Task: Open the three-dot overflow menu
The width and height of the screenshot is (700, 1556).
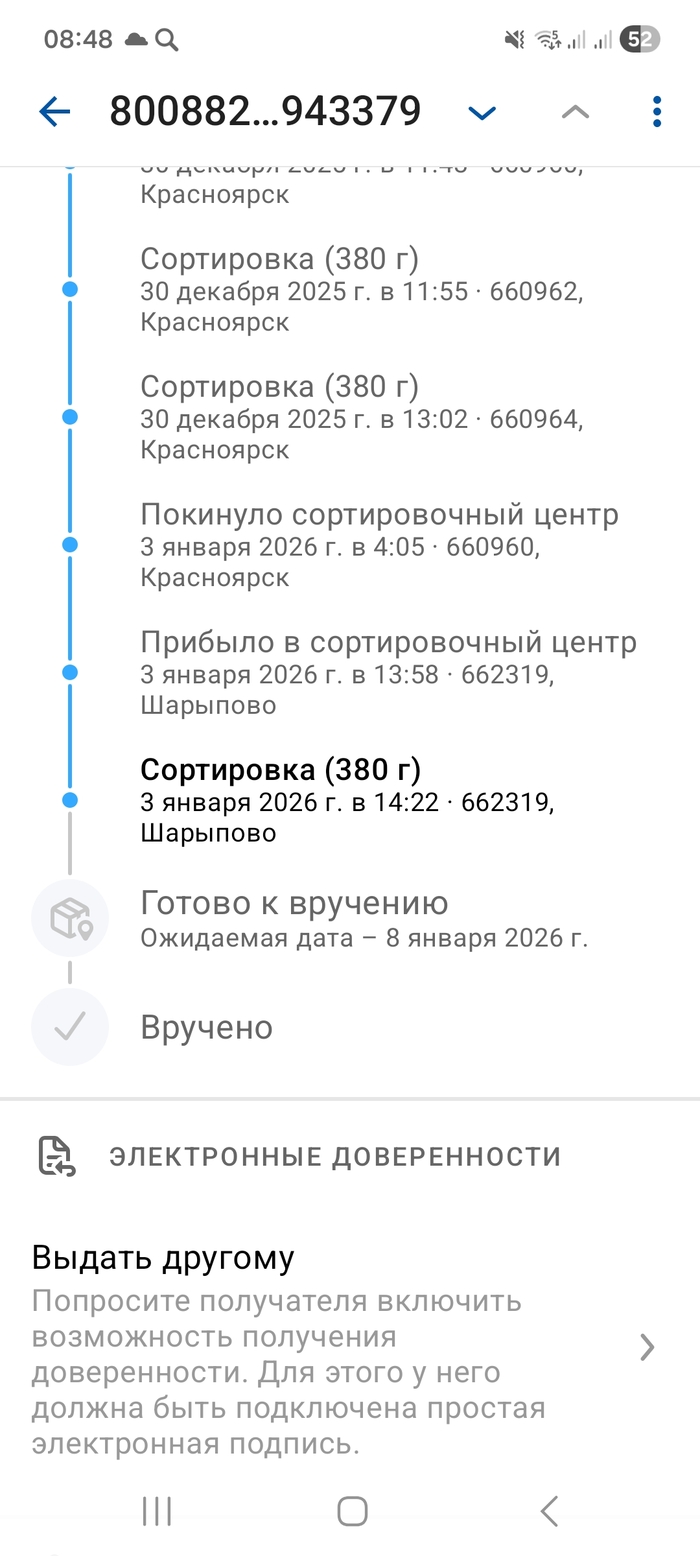Action: coord(656,112)
